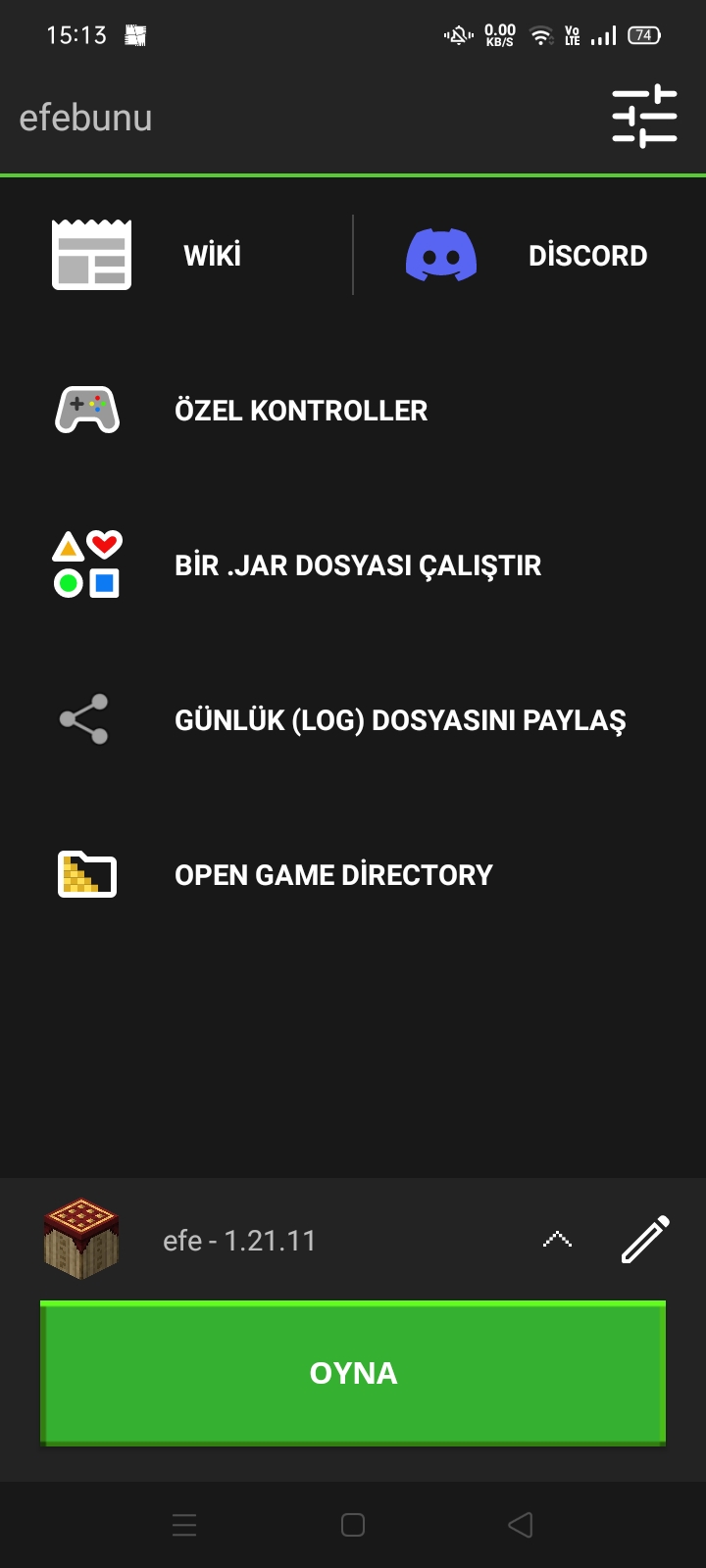Share the günlük (log) dosyası
The width and height of the screenshot is (706, 1568).
click(x=399, y=720)
